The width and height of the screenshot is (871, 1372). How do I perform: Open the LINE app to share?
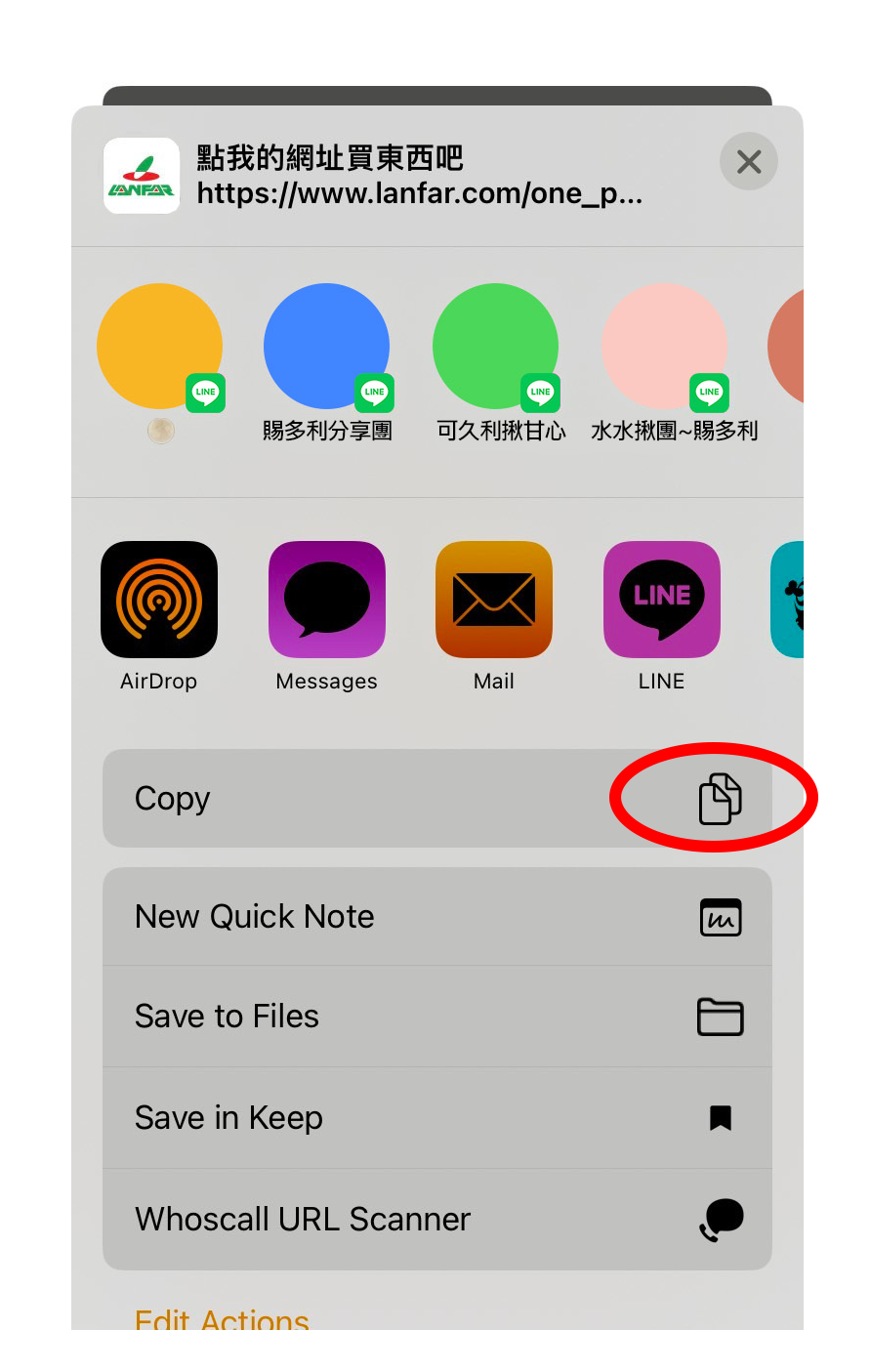(662, 600)
